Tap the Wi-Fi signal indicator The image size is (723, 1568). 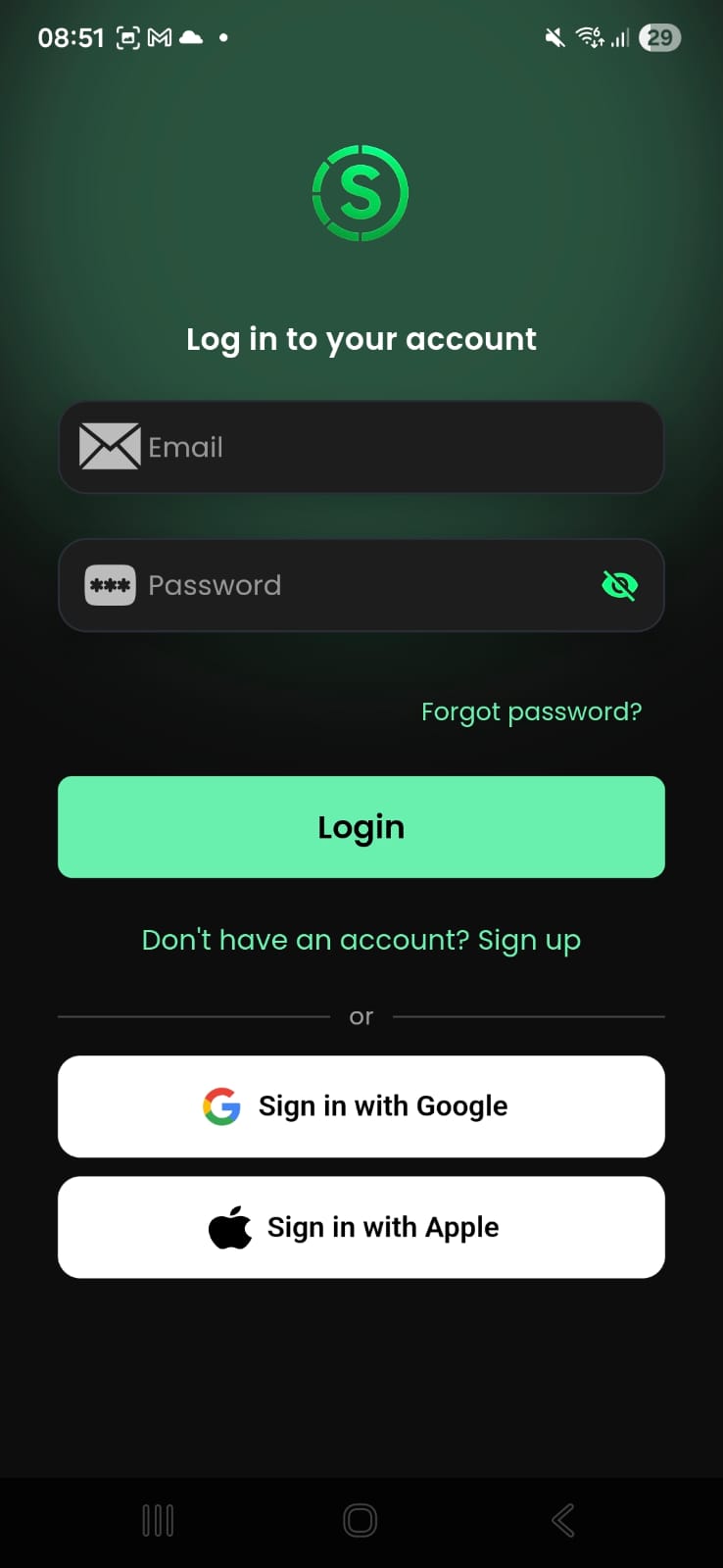pyautogui.click(x=588, y=36)
